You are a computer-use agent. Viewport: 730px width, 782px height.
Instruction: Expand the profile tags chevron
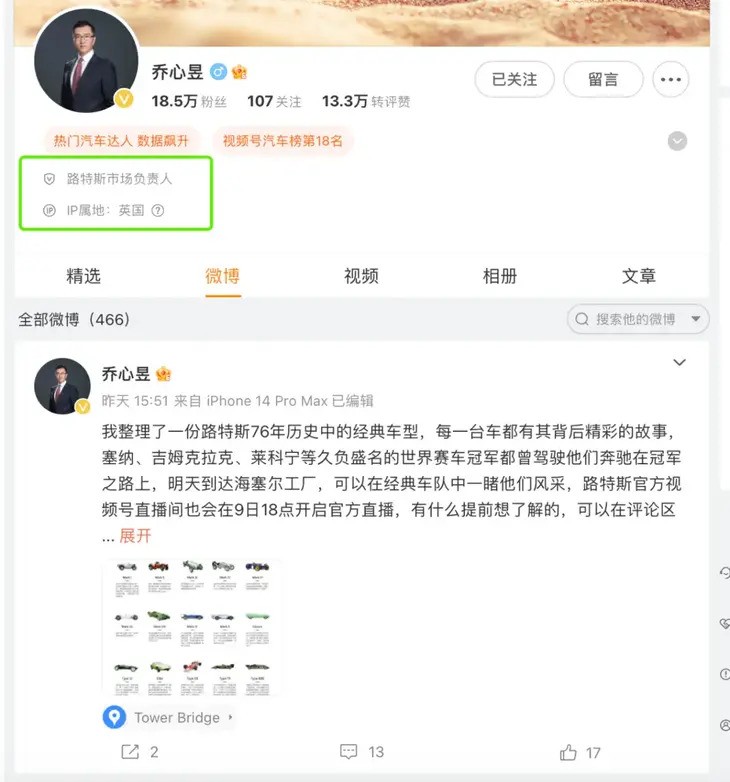point(677,141)
